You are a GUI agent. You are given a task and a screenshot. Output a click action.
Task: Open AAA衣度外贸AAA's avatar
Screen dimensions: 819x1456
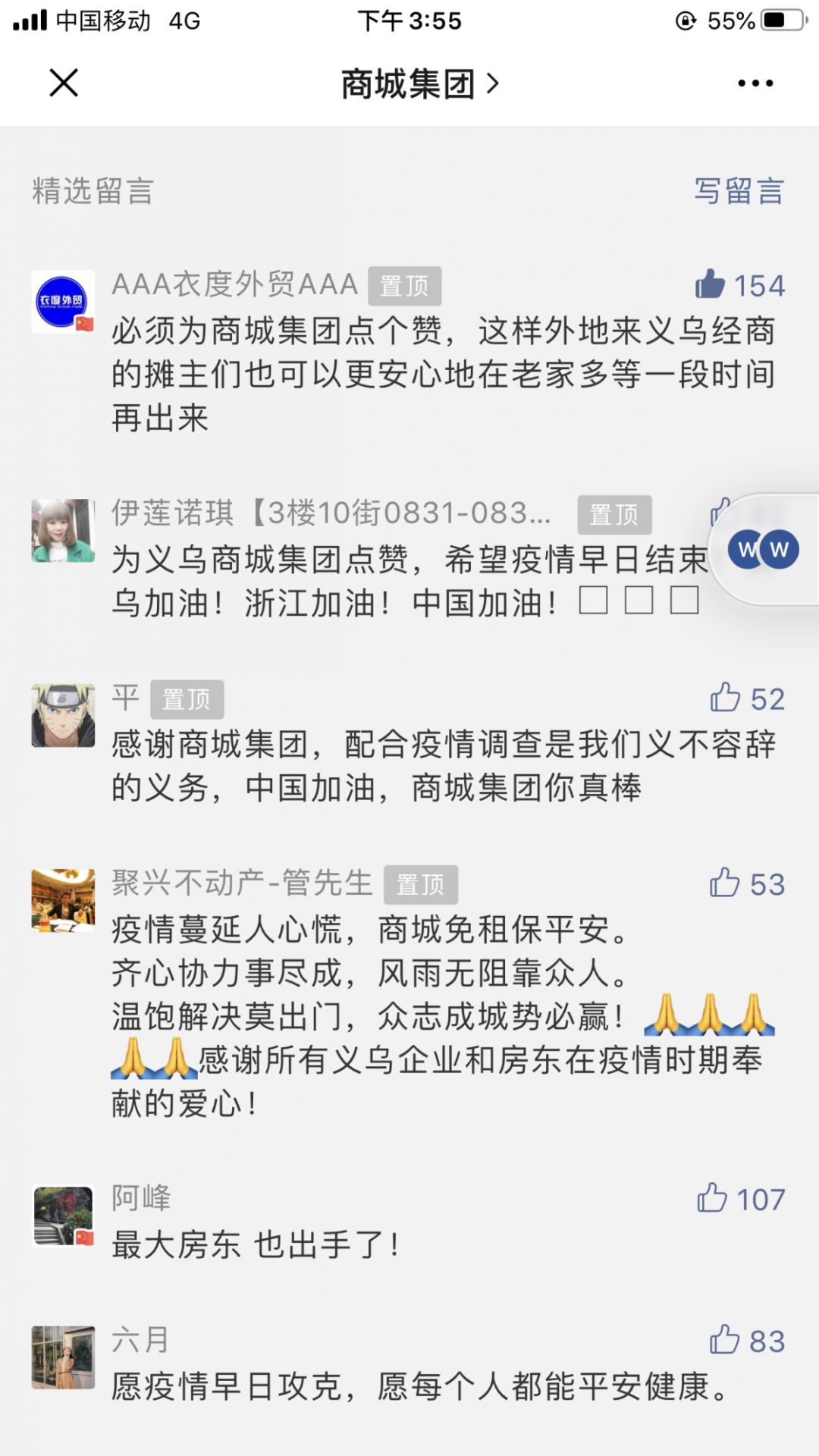point(64,301)
